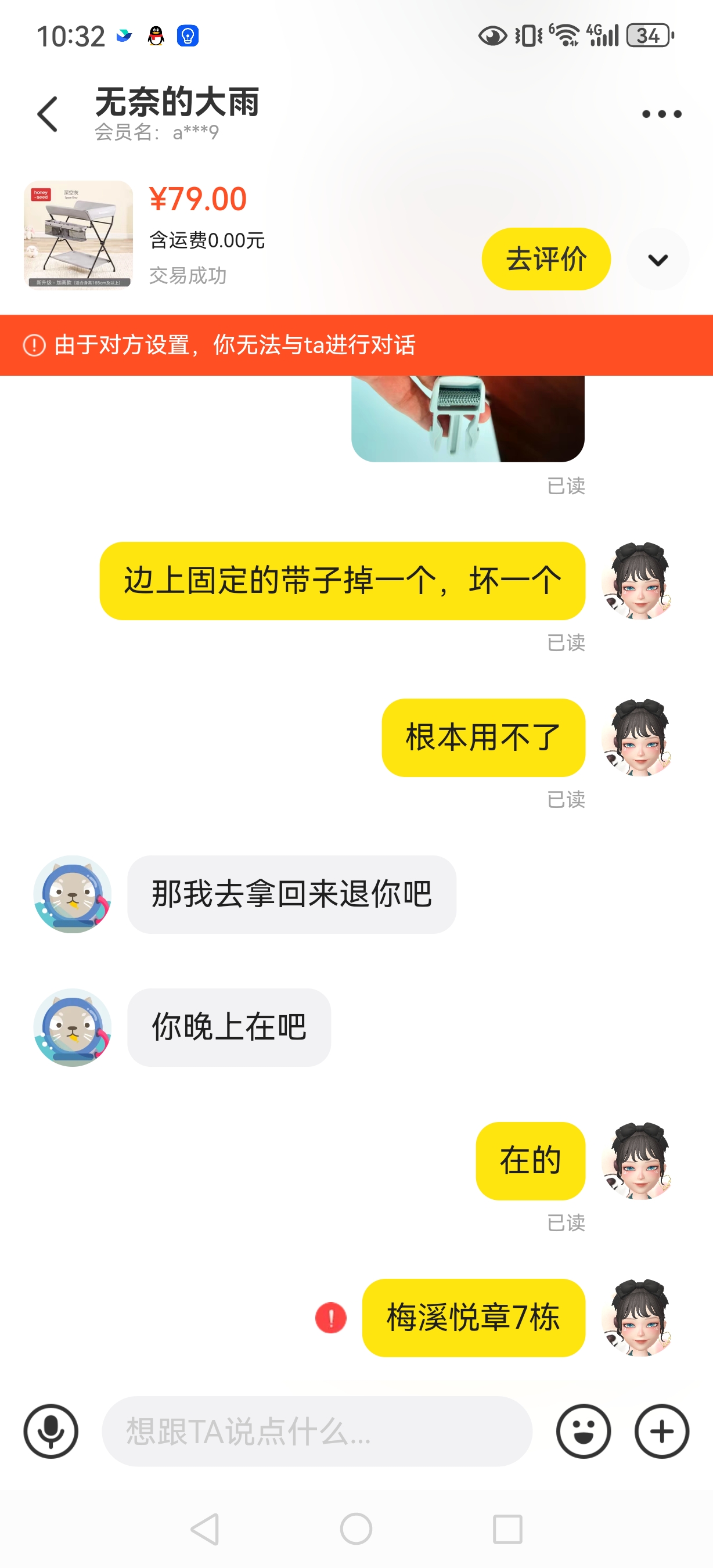Open the system recent apps view

(507, 1529)
